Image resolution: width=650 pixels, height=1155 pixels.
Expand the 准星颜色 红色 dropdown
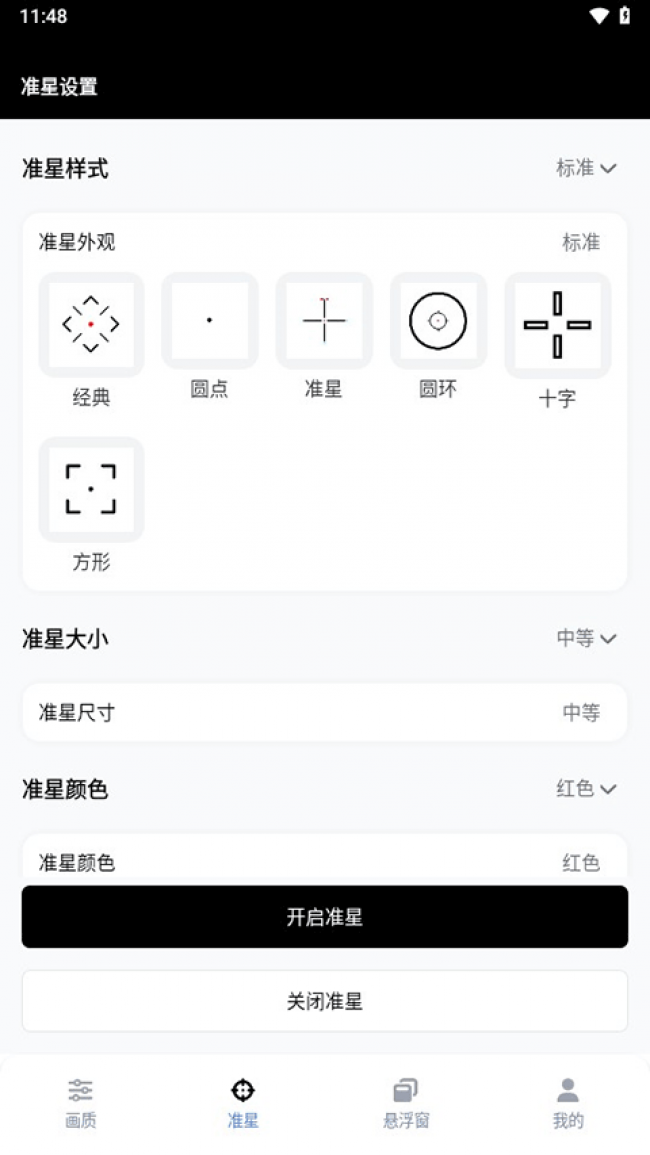point(586,789)
